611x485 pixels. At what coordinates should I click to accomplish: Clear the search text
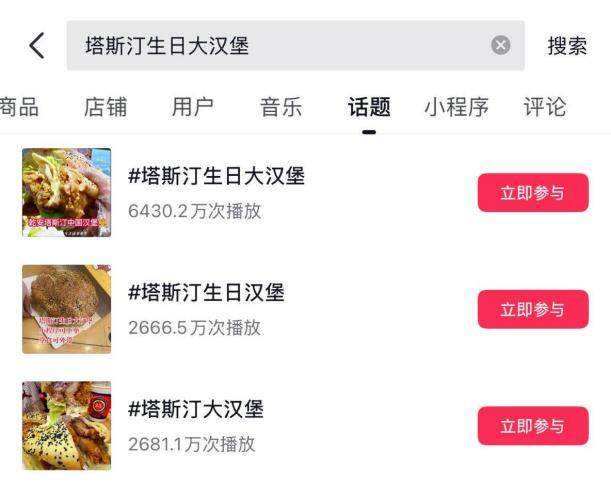(501, 46)
